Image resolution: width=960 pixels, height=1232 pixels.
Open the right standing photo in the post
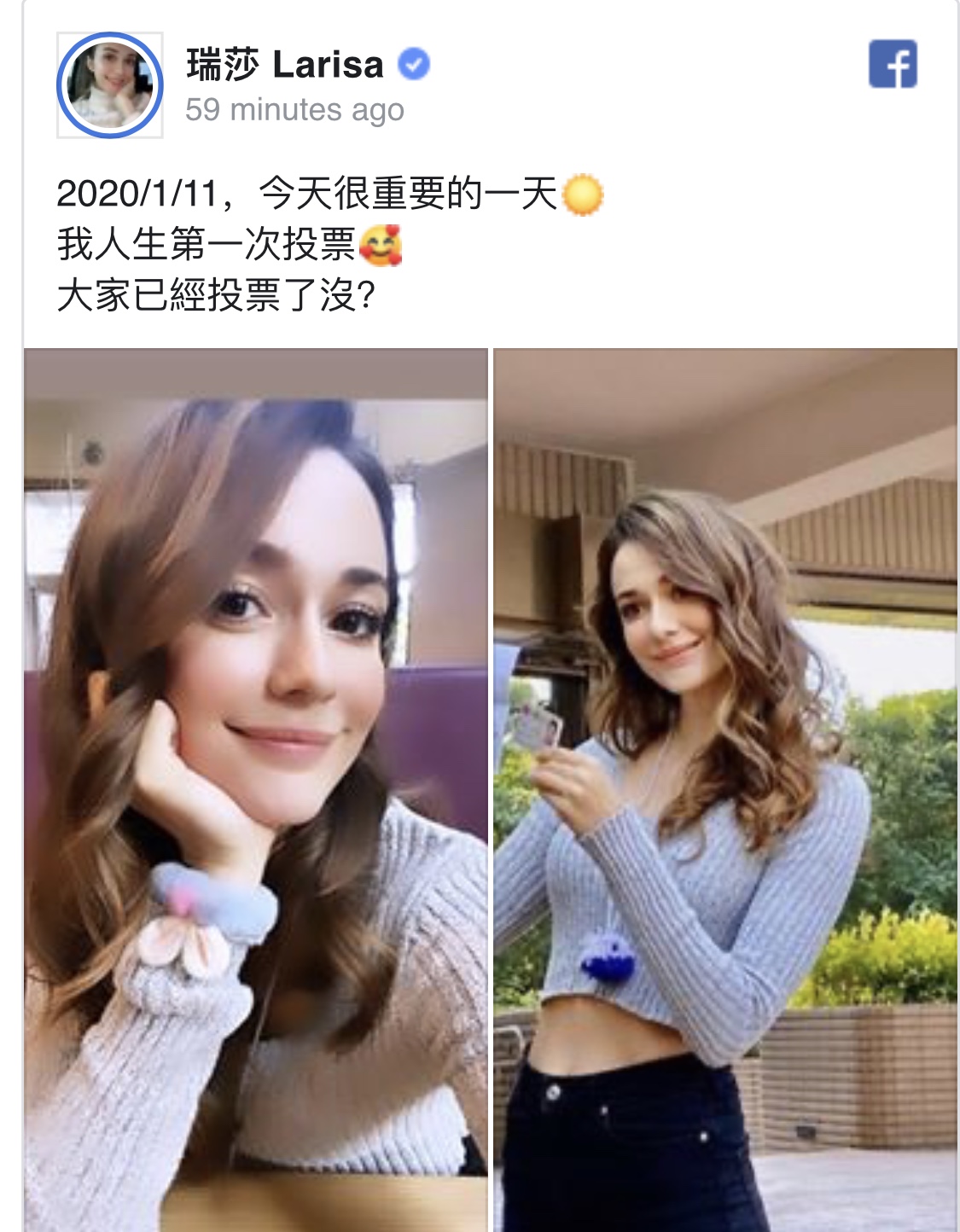(725, 789)
